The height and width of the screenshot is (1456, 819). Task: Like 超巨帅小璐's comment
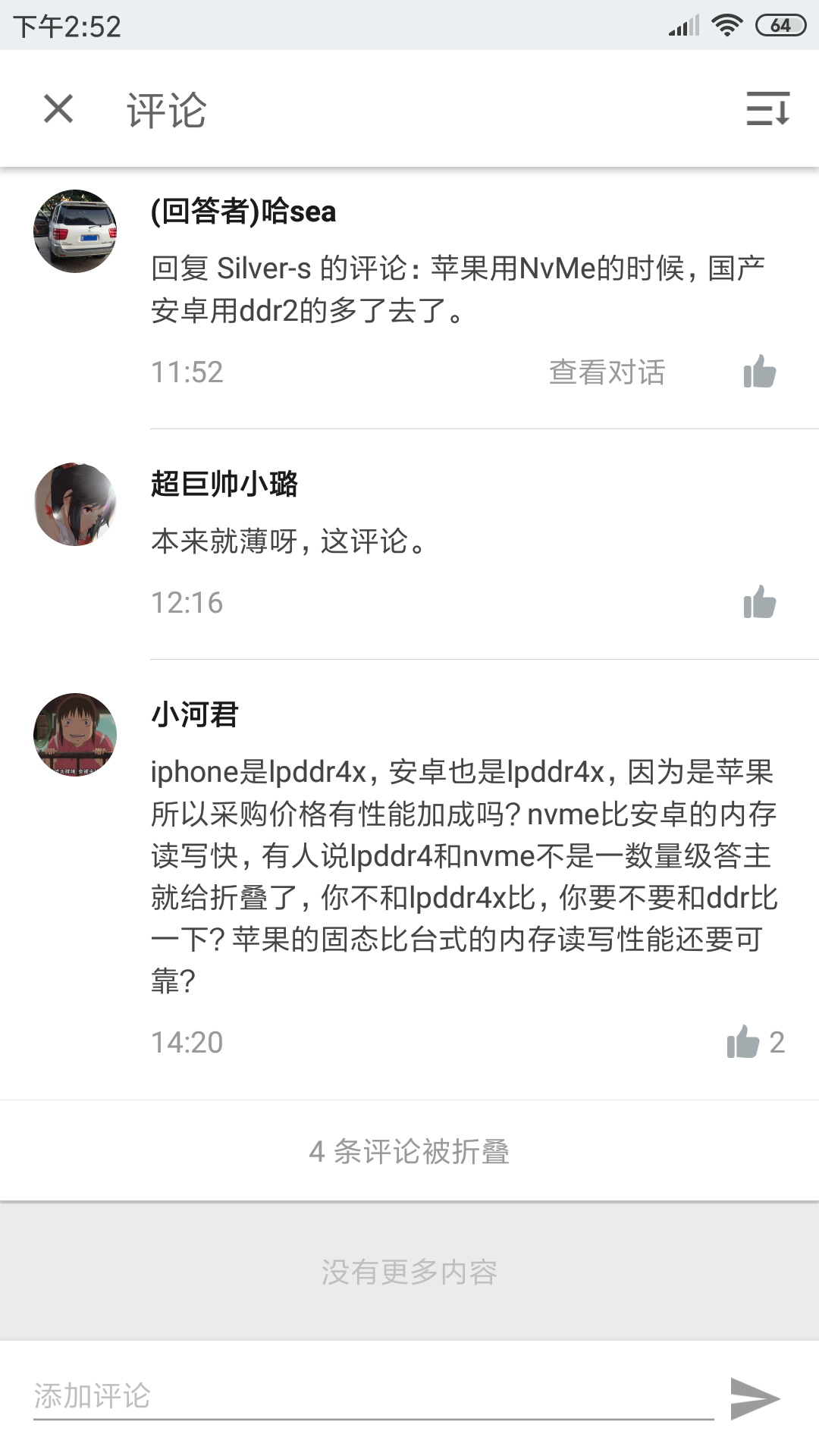759,602
